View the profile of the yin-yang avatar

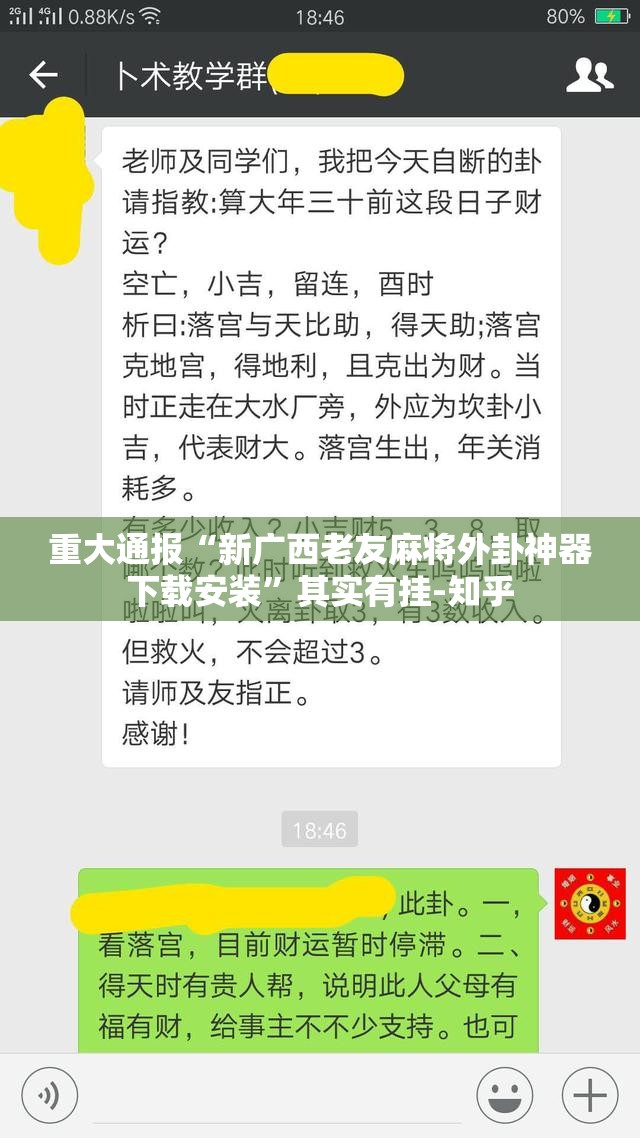[x=590, y=903]
